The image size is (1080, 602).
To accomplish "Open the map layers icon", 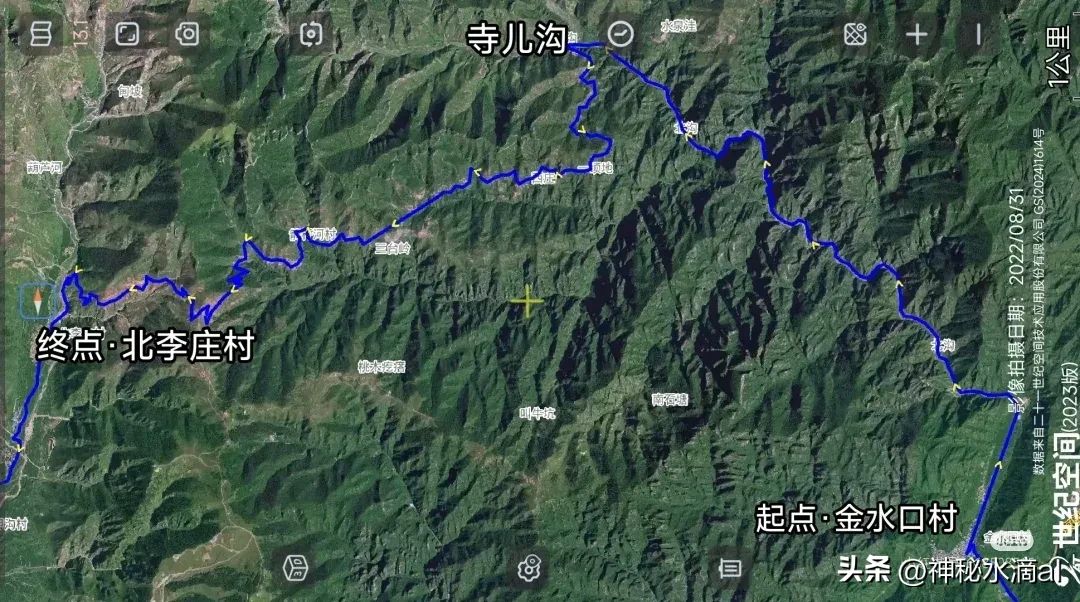I will pos(40,35).
